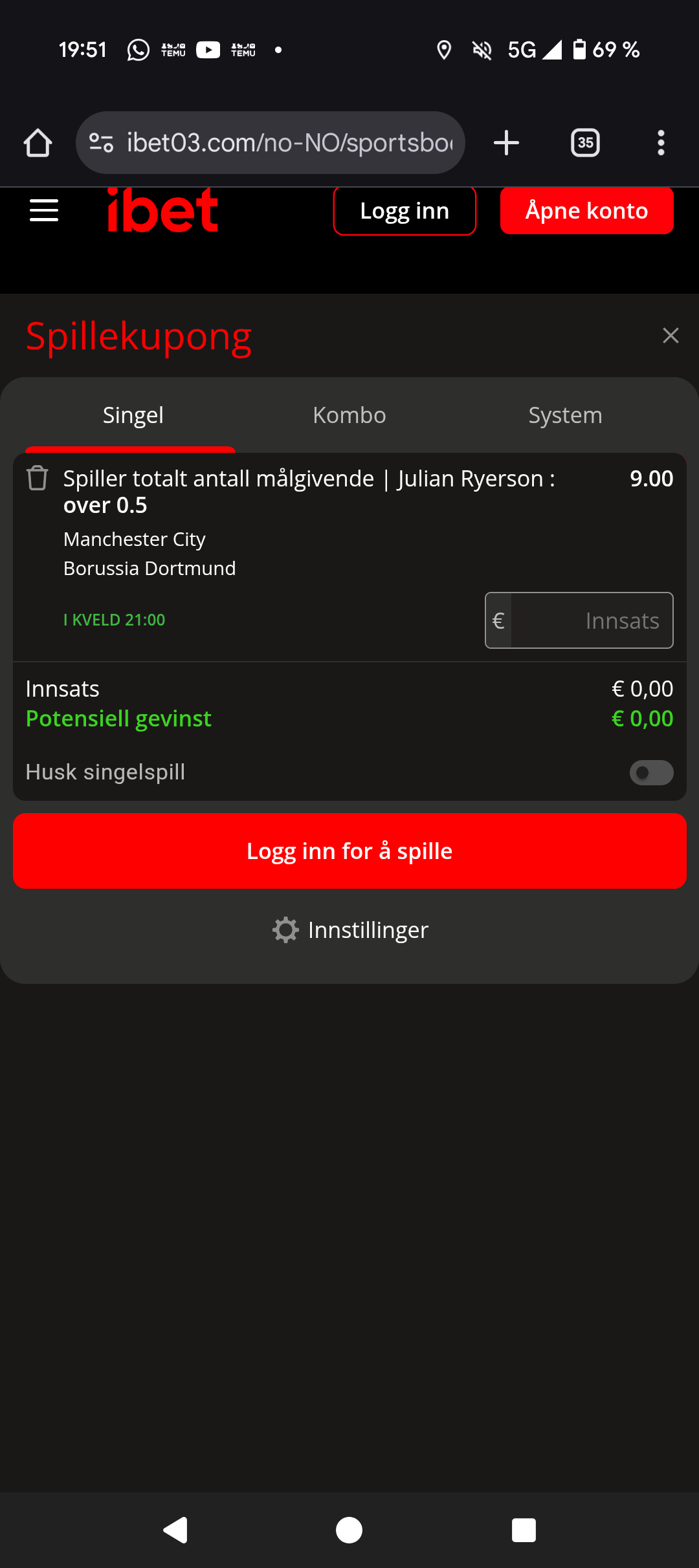Tap the browser address bar
This screenshot has width=699, height=1568.
[x=285, y=143]
